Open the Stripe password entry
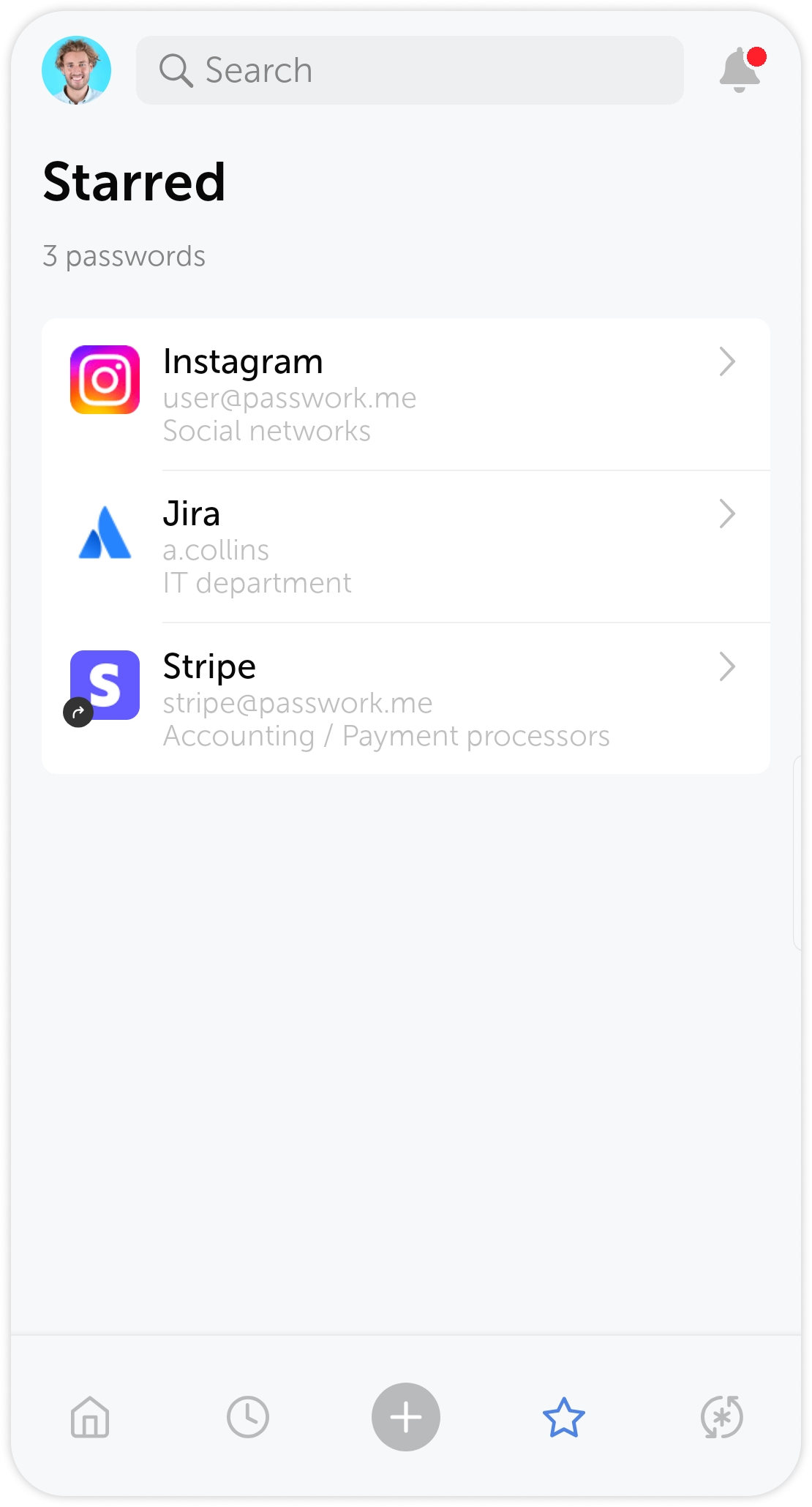This screenshot has height=1507, width=812. pyautogui.click(x=406, y=699)
